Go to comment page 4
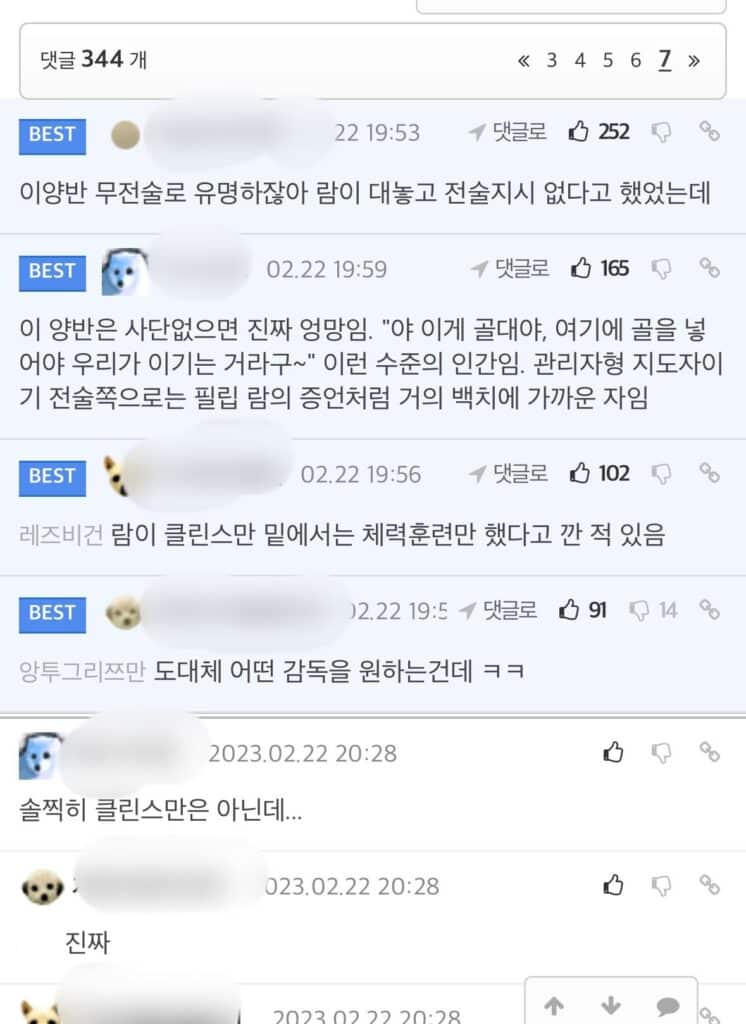 (579, 60)
